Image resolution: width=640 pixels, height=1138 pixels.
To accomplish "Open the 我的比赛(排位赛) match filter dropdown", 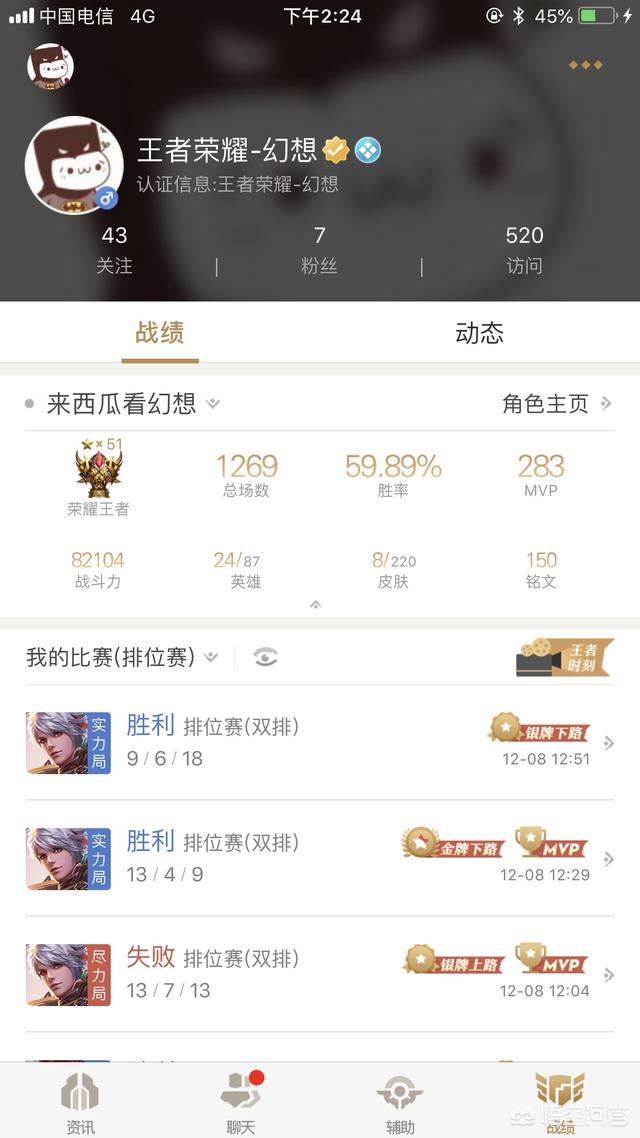I will click(x=122, y=658).
